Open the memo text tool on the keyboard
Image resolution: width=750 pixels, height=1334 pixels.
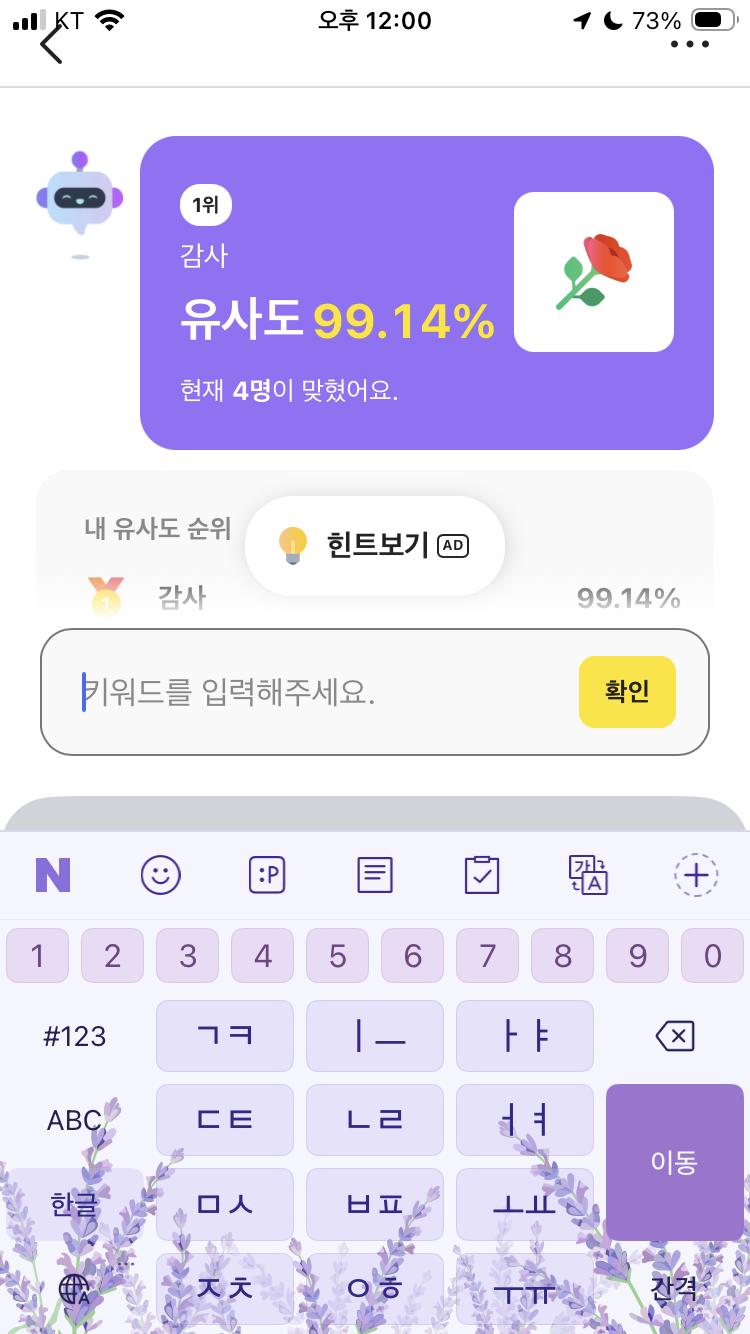(375, 875)
